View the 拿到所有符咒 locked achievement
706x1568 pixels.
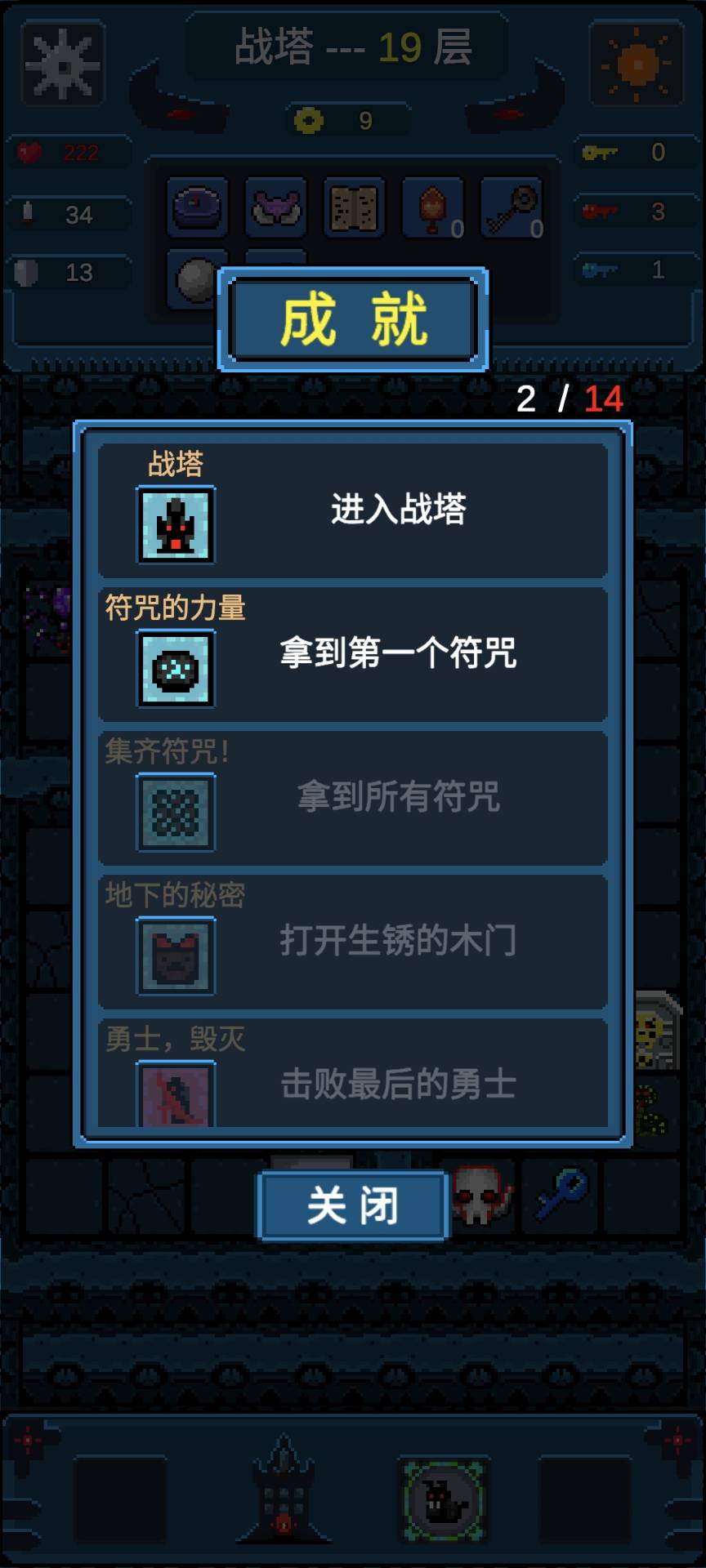coord(352,797)
